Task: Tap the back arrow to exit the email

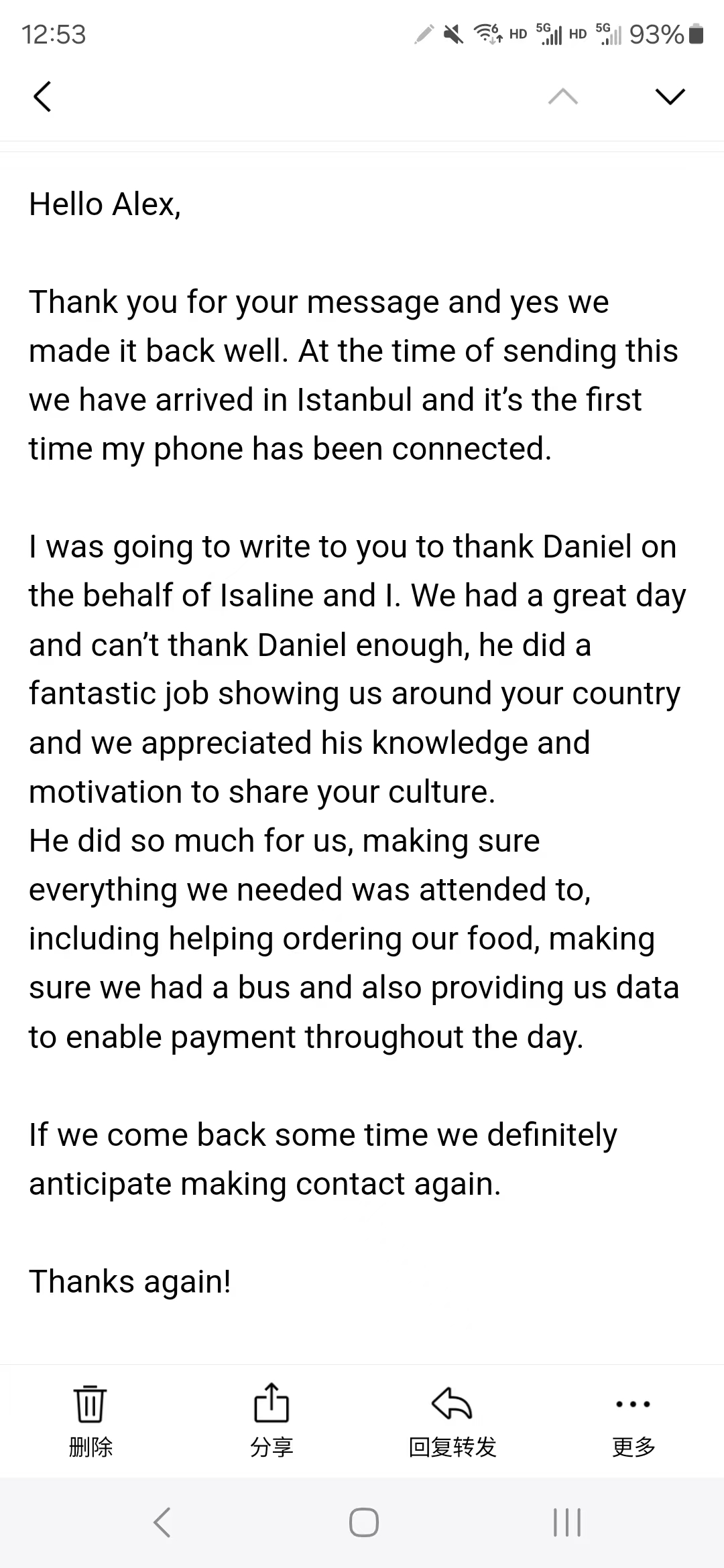Action: point(42,96)
